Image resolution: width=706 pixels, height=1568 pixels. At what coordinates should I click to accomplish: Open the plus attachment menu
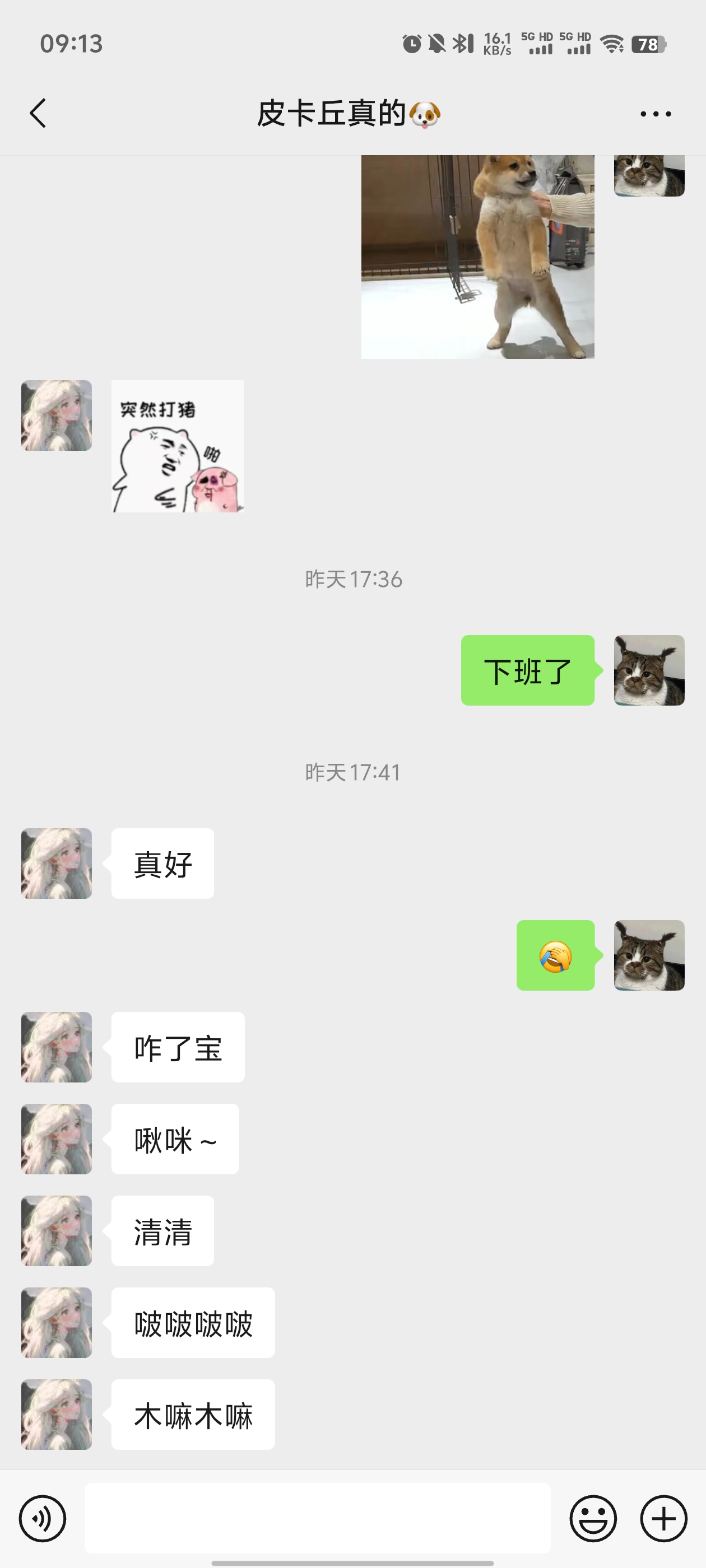point(663,1518)
